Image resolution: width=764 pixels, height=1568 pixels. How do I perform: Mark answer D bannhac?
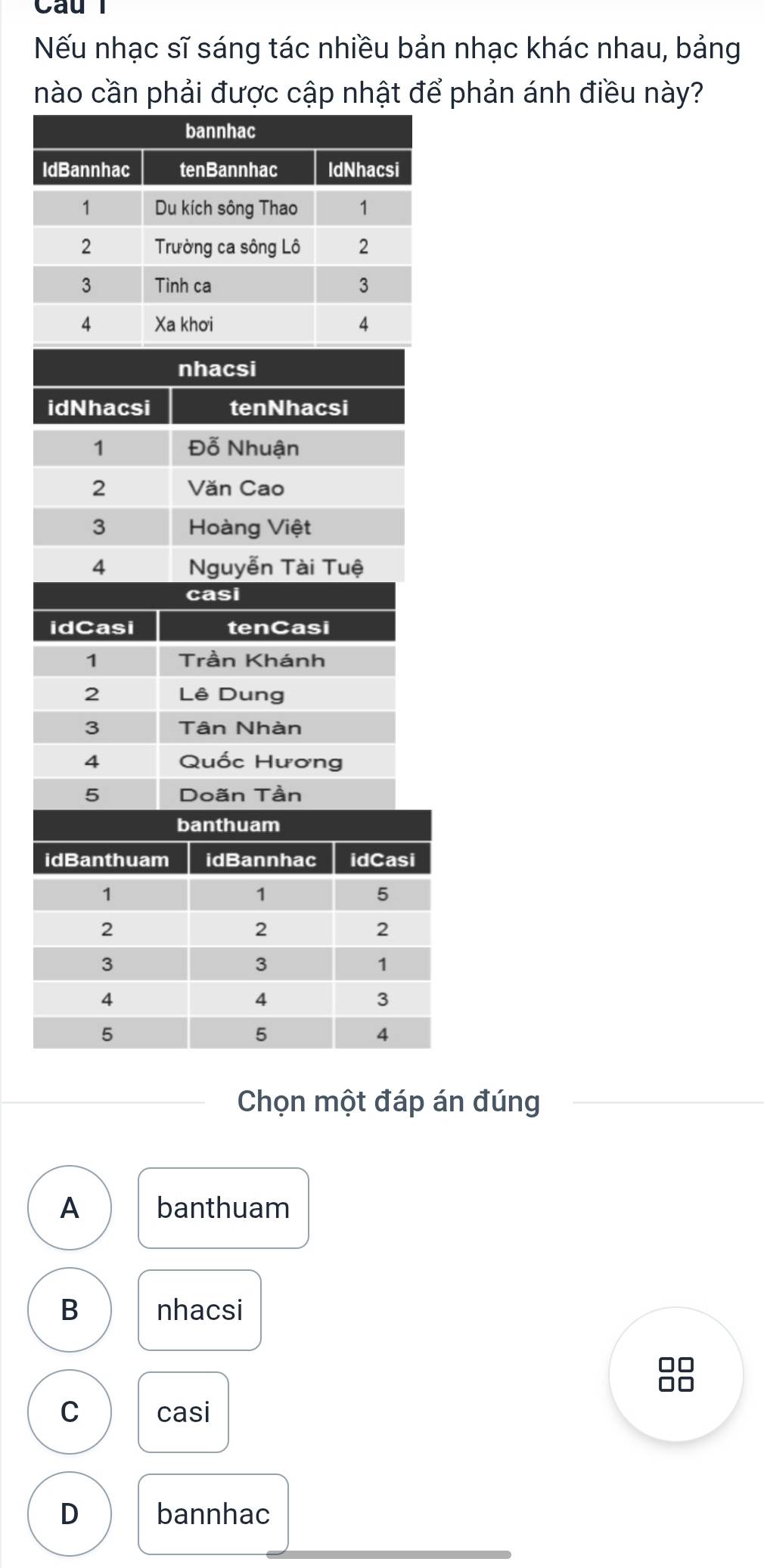pos(213,1514)
